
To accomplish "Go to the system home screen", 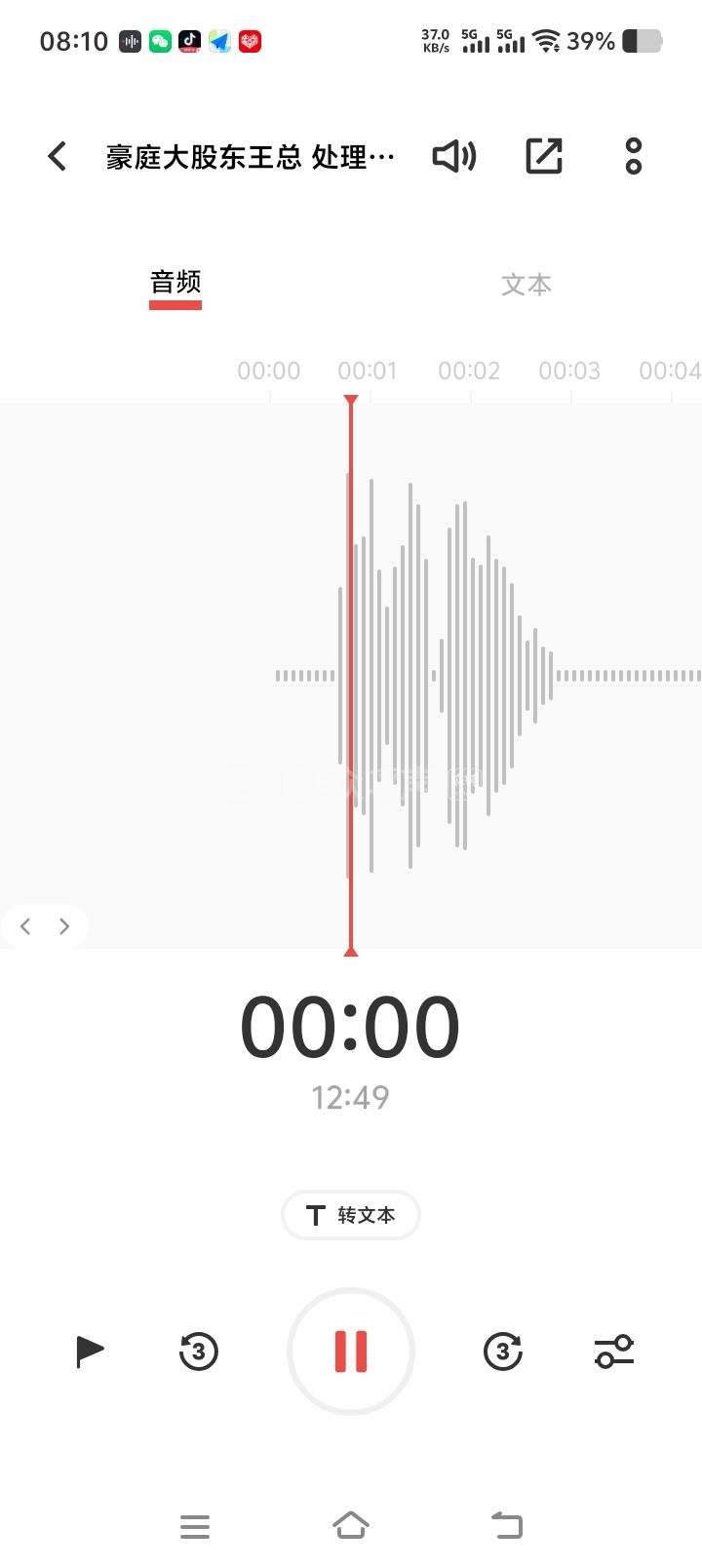I will tap(351, 1526).
